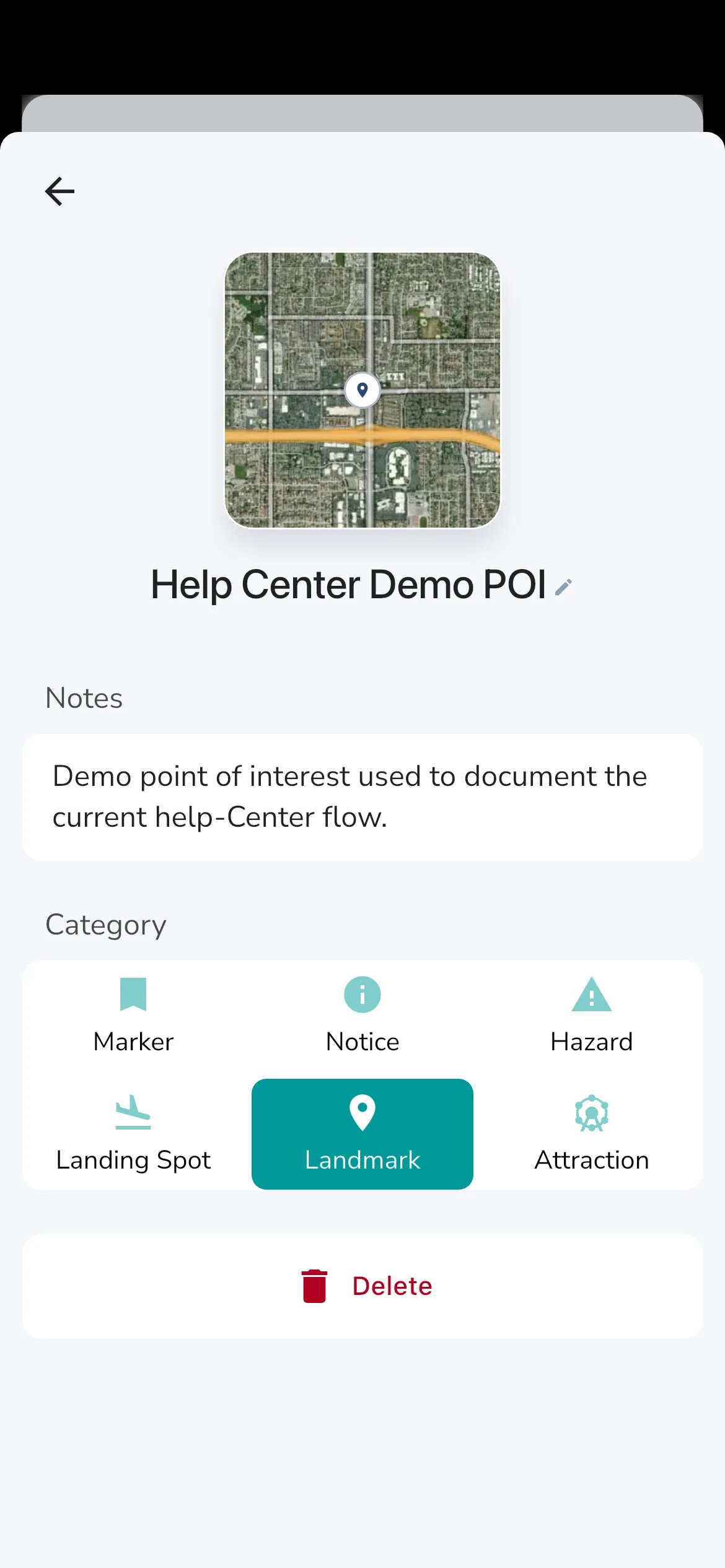This screenshot has height=1568, width=725.
Task: Click the trash icon next to Delete
Action: 315,1286
